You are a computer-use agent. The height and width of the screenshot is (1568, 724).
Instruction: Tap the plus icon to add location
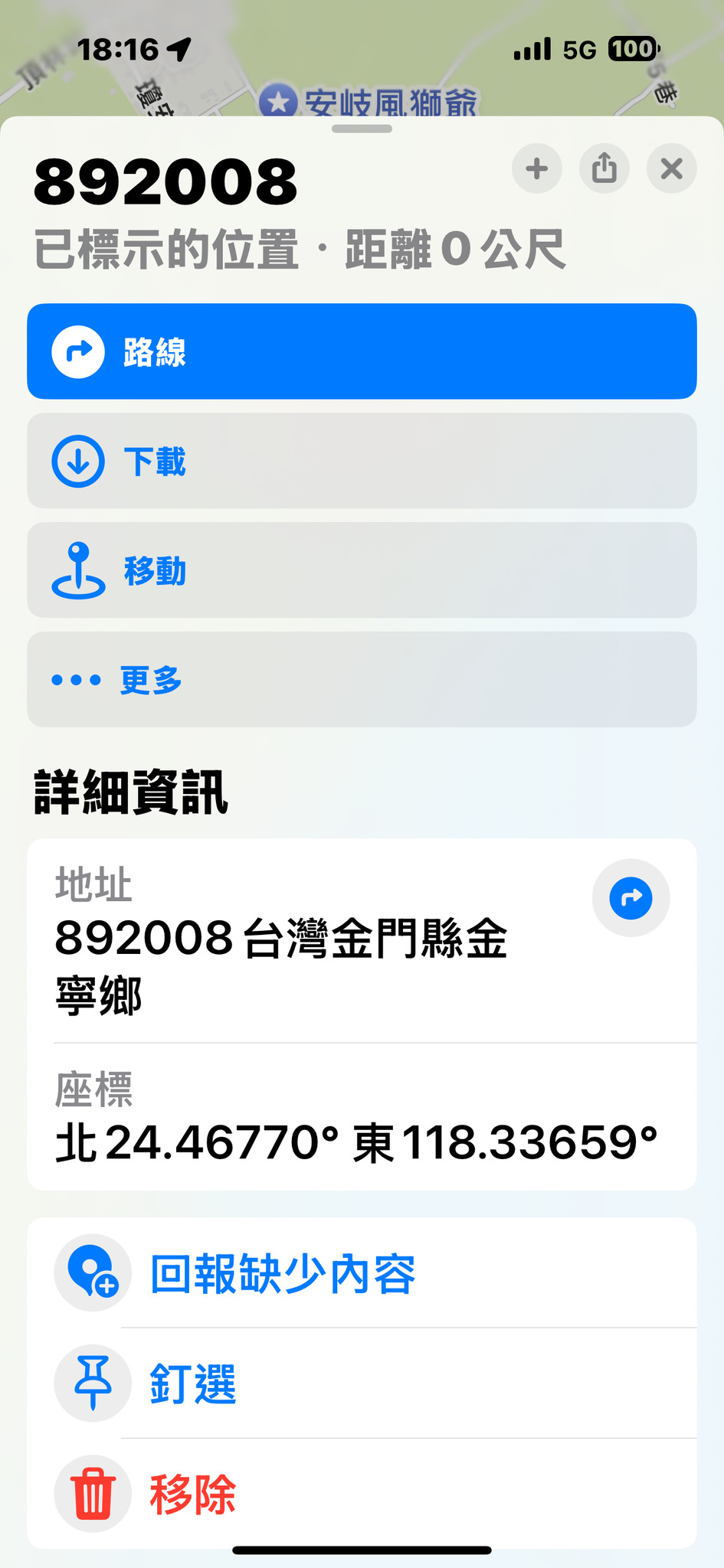[x=537, y=168]
